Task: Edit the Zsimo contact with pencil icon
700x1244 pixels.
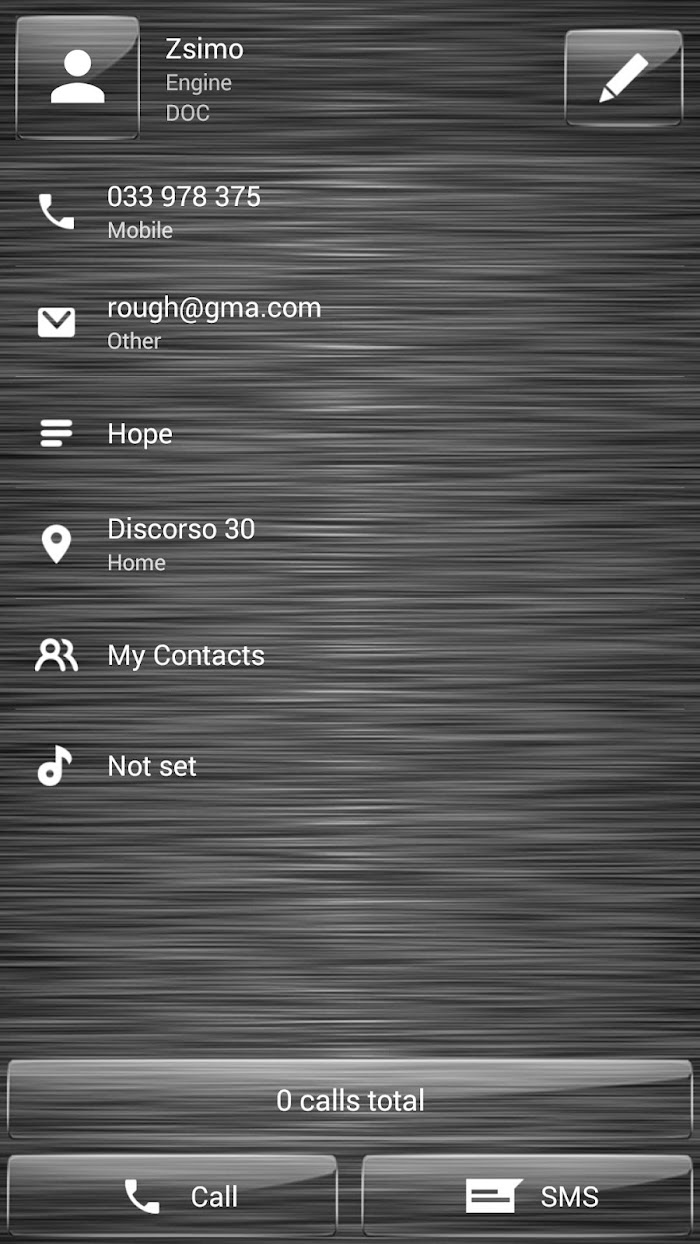Action: pos(624,77)
